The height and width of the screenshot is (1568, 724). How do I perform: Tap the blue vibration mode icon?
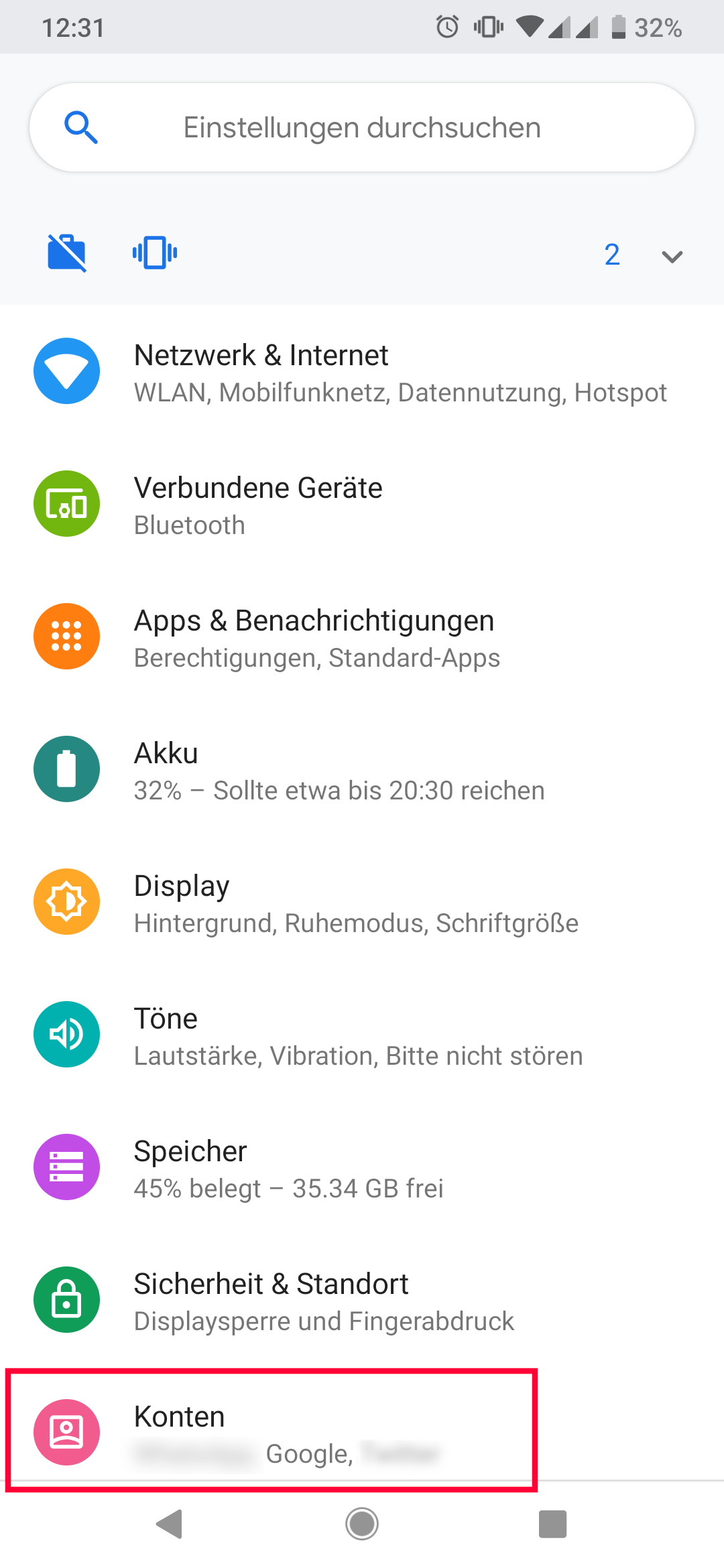click(x=155, y=253)
